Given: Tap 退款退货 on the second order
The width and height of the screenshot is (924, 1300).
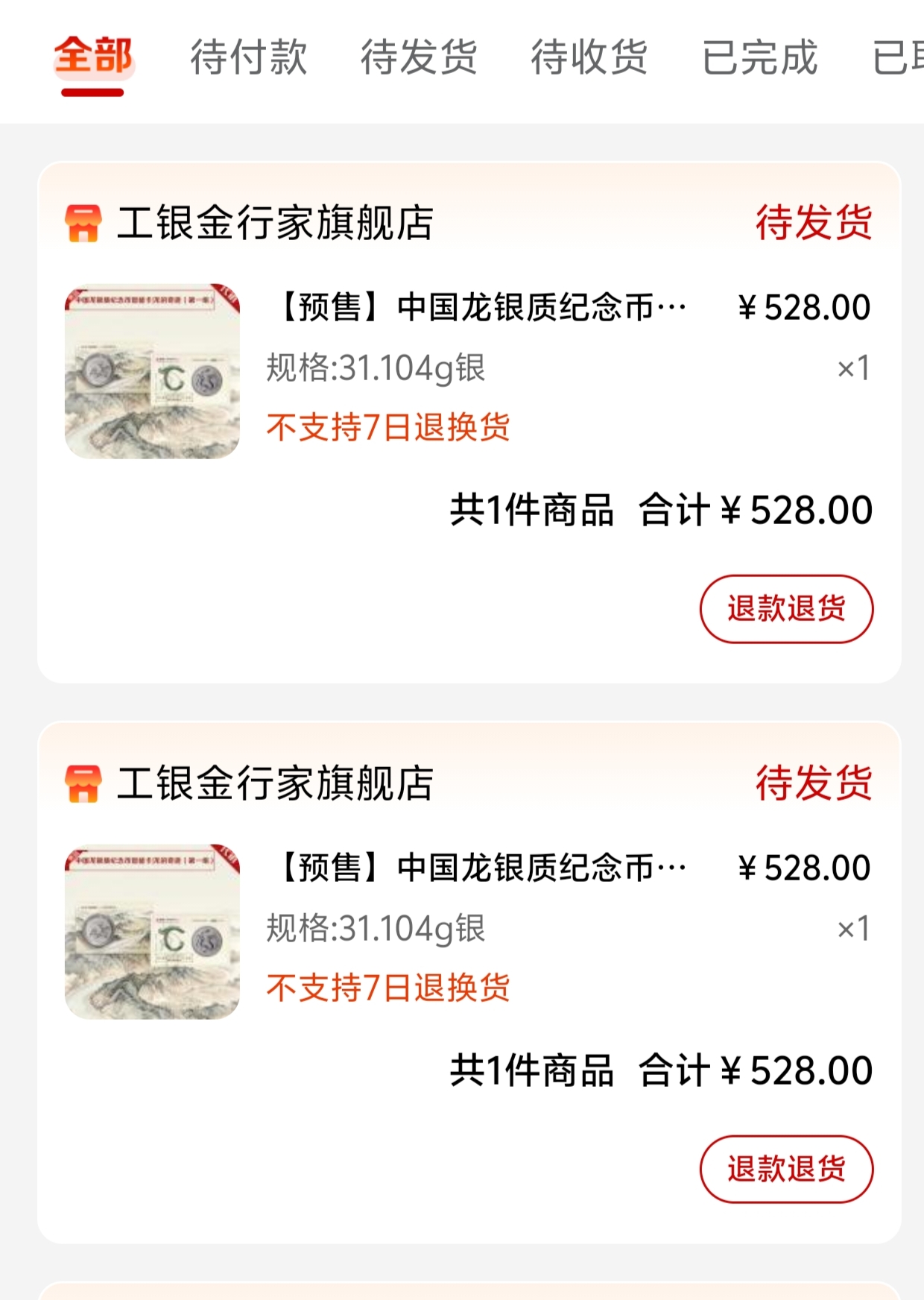Looking at the screenshot, I should tap(786, 1169).
